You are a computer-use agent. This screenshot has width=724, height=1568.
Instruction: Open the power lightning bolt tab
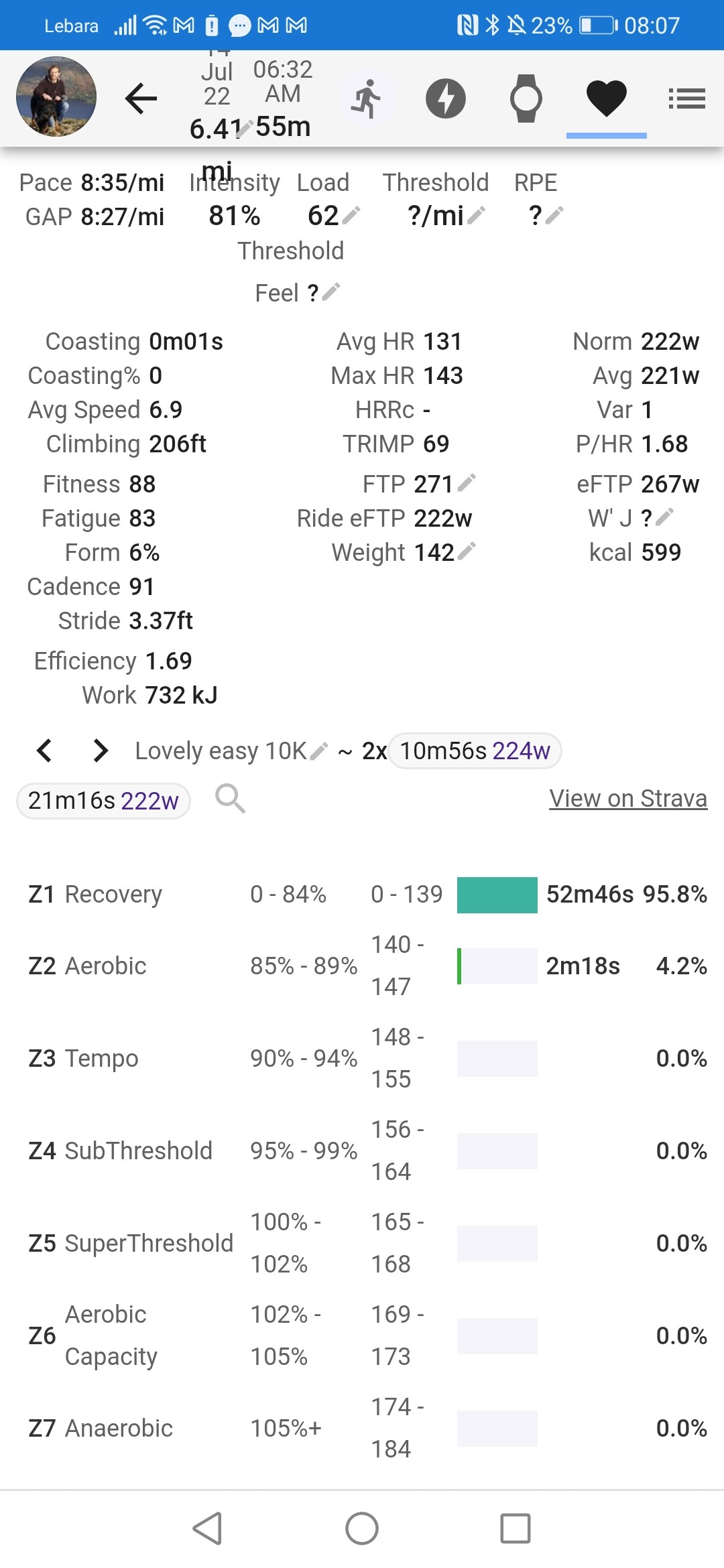click(446, 99)
